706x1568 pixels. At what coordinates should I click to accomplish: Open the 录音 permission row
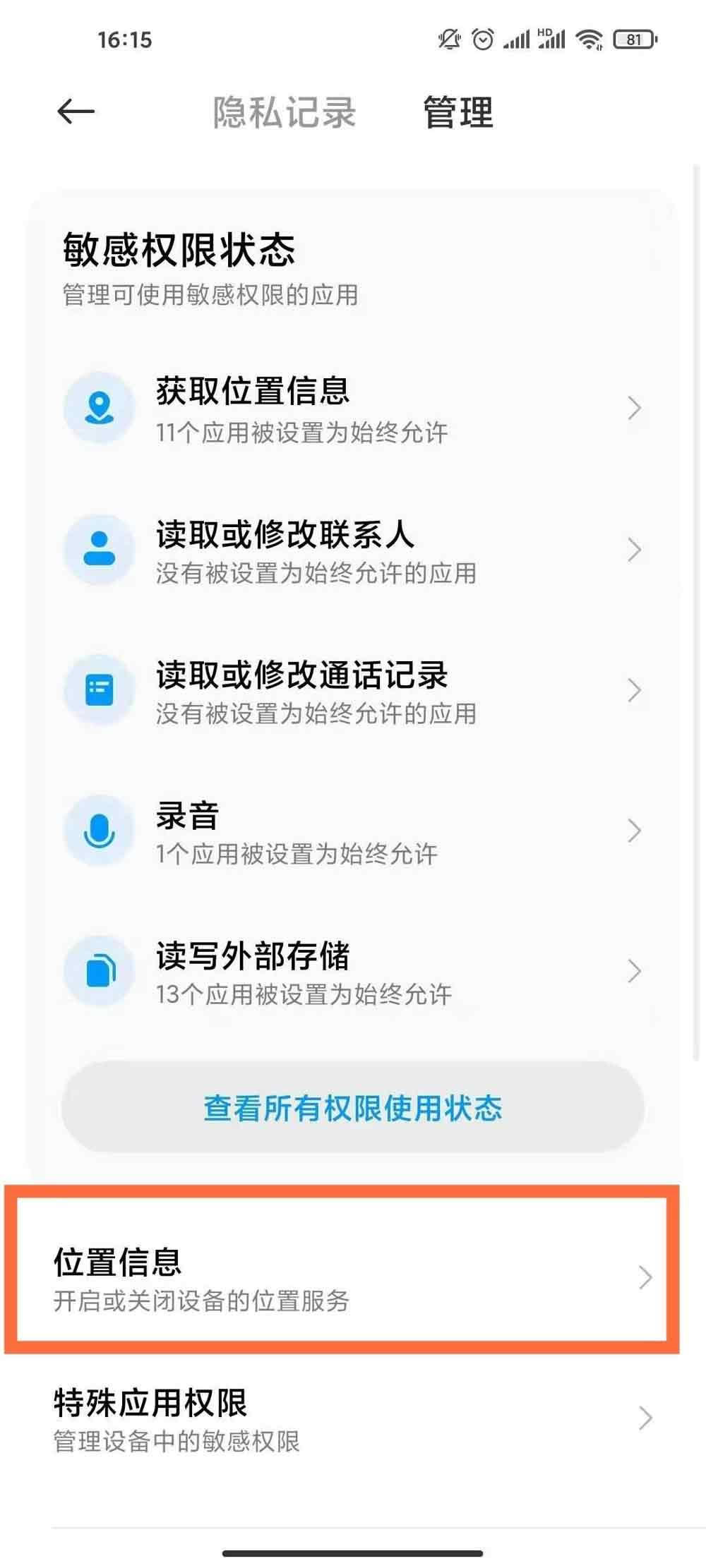coord(352,832)
